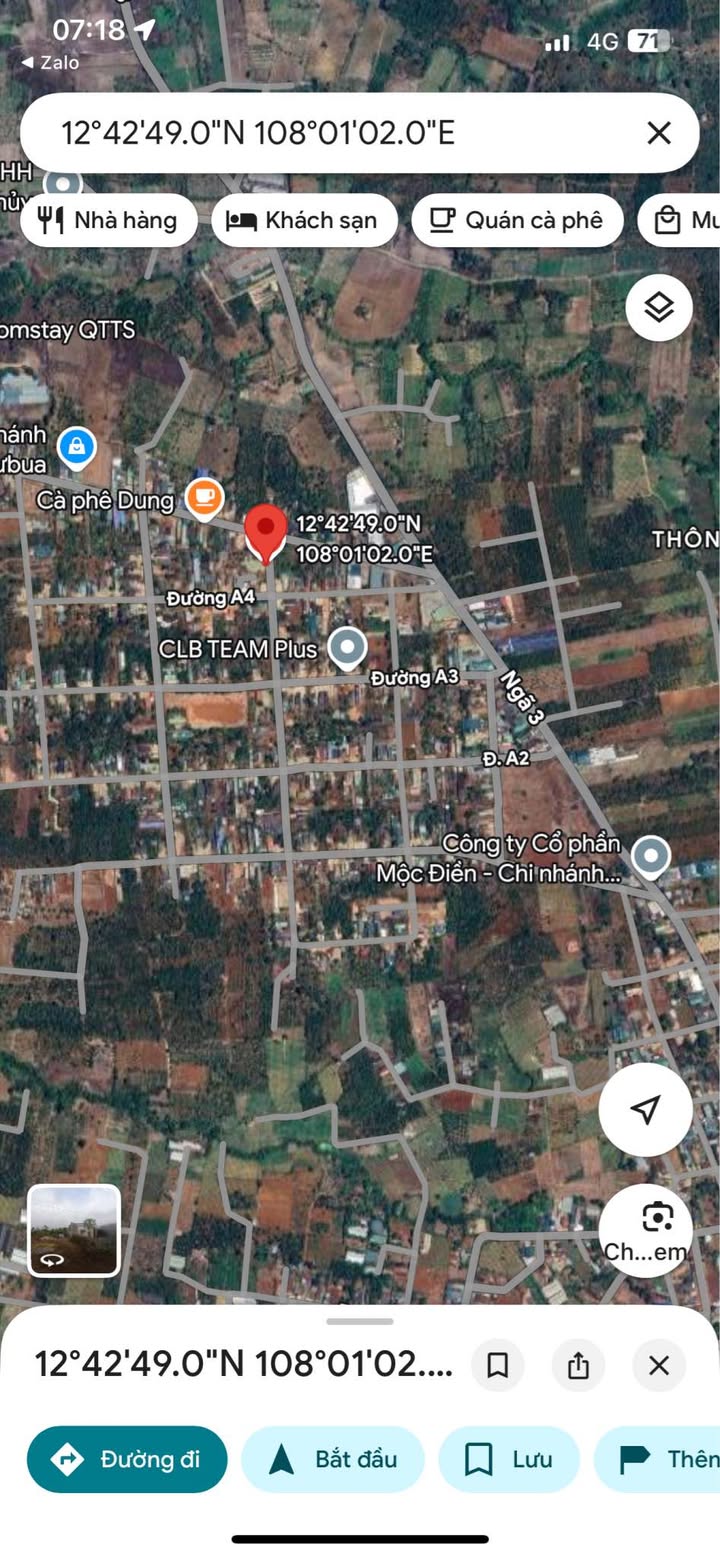Center map on my location
Viewport: 720px width, 1557px height.
point(646,1109)
